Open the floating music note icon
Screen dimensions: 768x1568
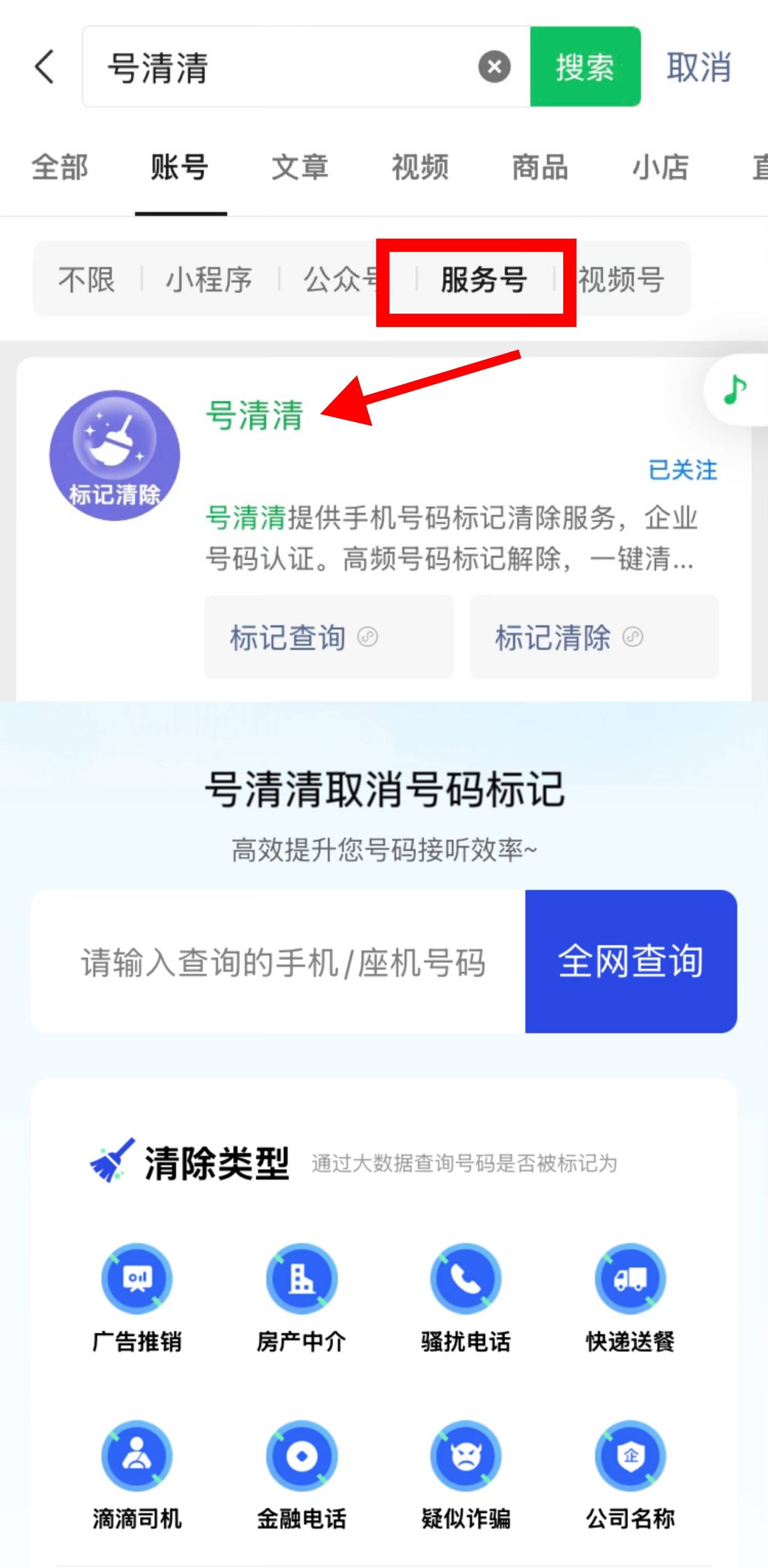(x=735, y=389)
